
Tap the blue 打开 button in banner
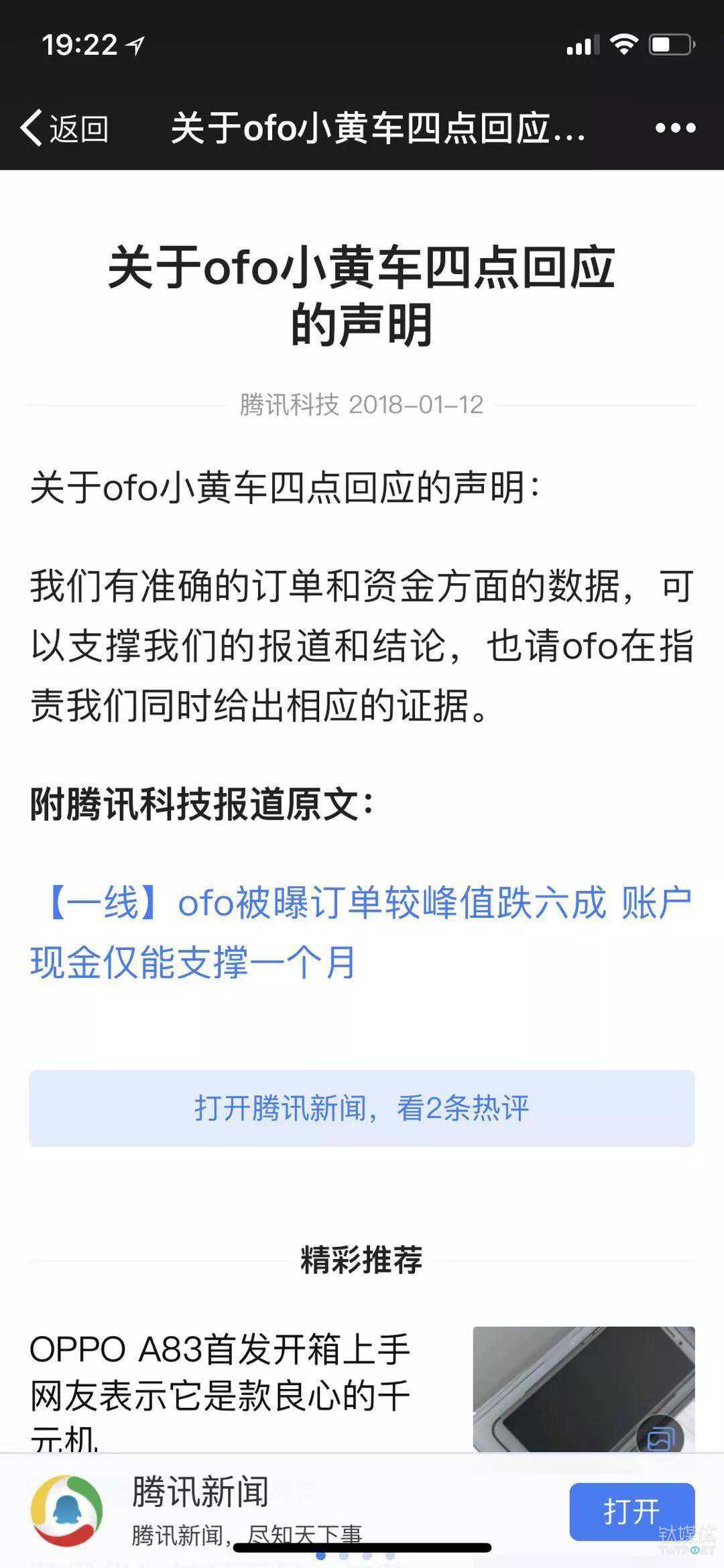(x=631, y=1512)
